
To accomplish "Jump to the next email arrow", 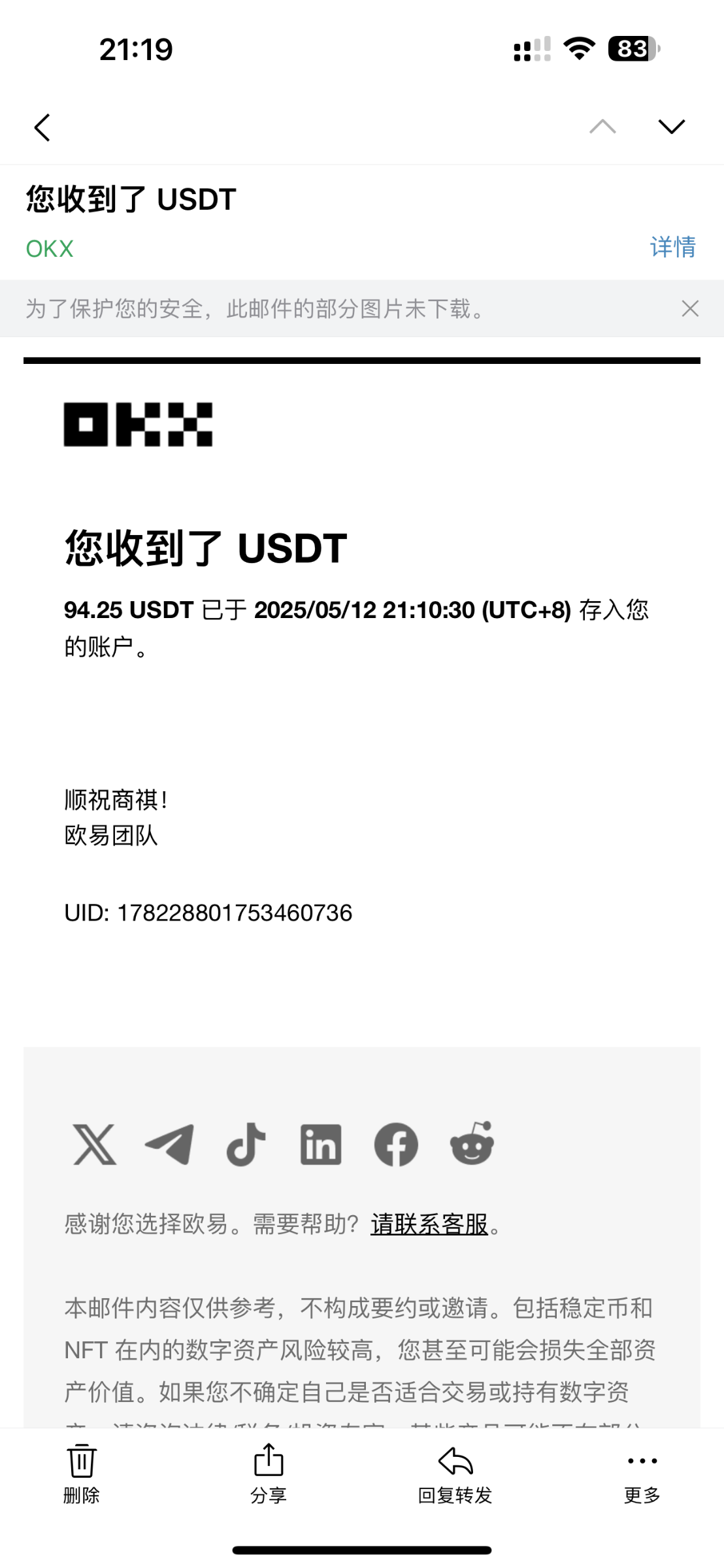I will pyautogui.click(x=671, y=126).
